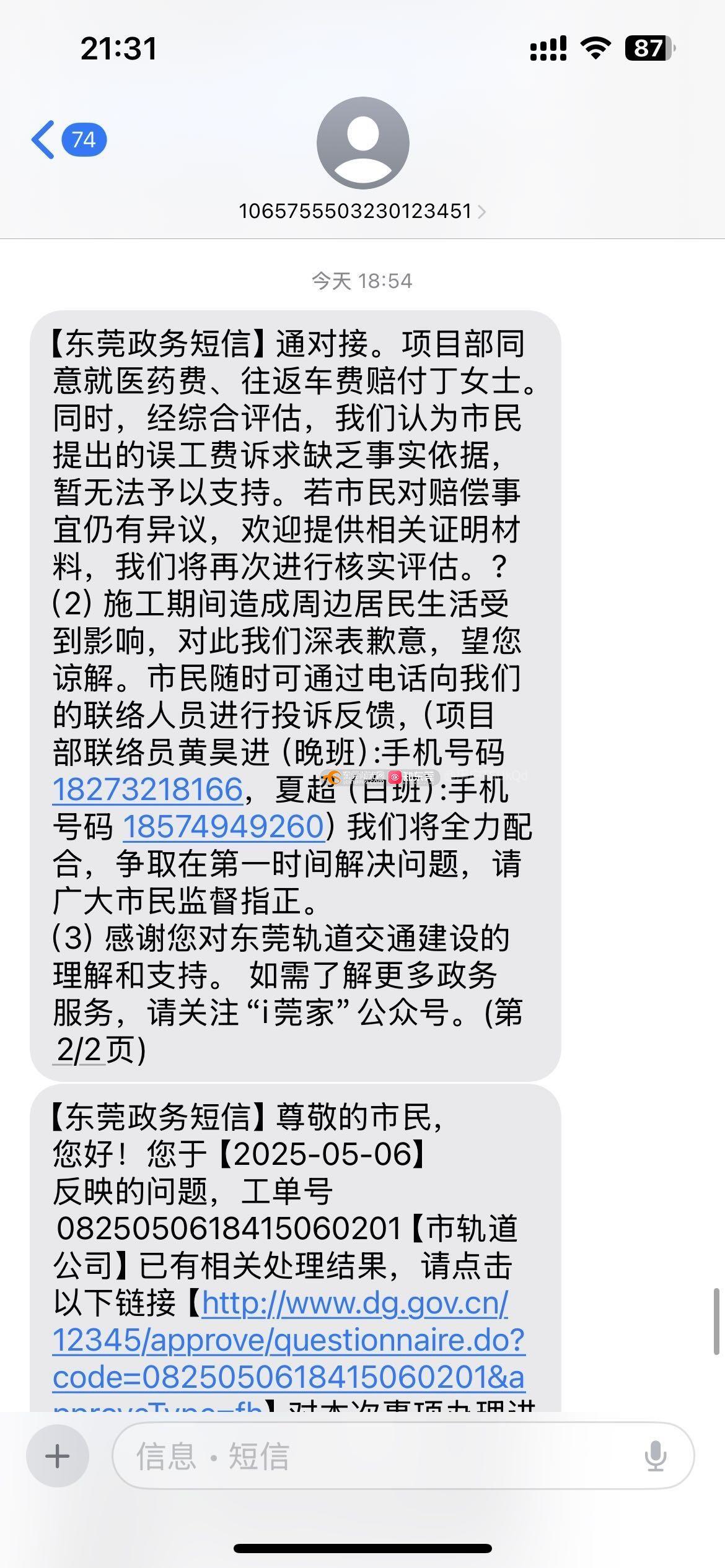Tap the phone number 18574949260

[x=224, y=827]
